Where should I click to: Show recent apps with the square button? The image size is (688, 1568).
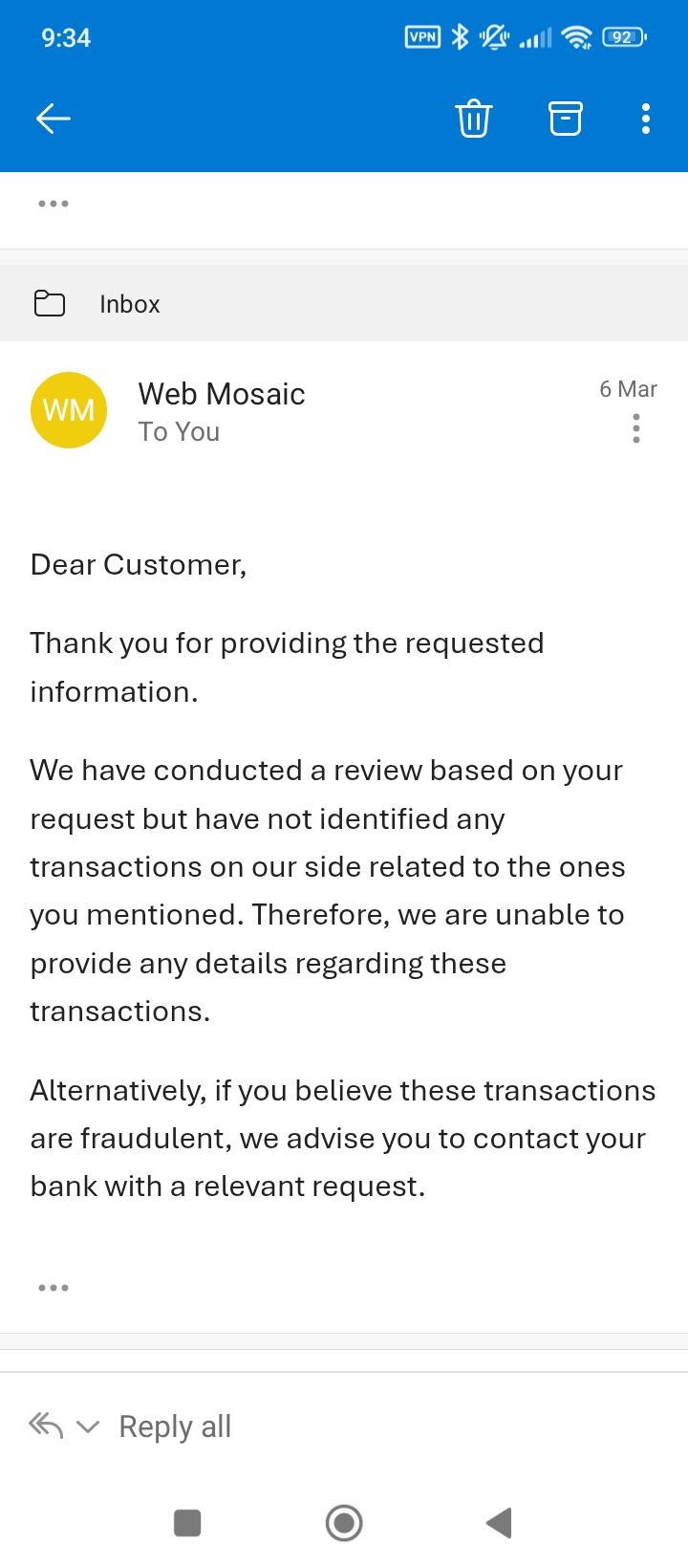187,1522
